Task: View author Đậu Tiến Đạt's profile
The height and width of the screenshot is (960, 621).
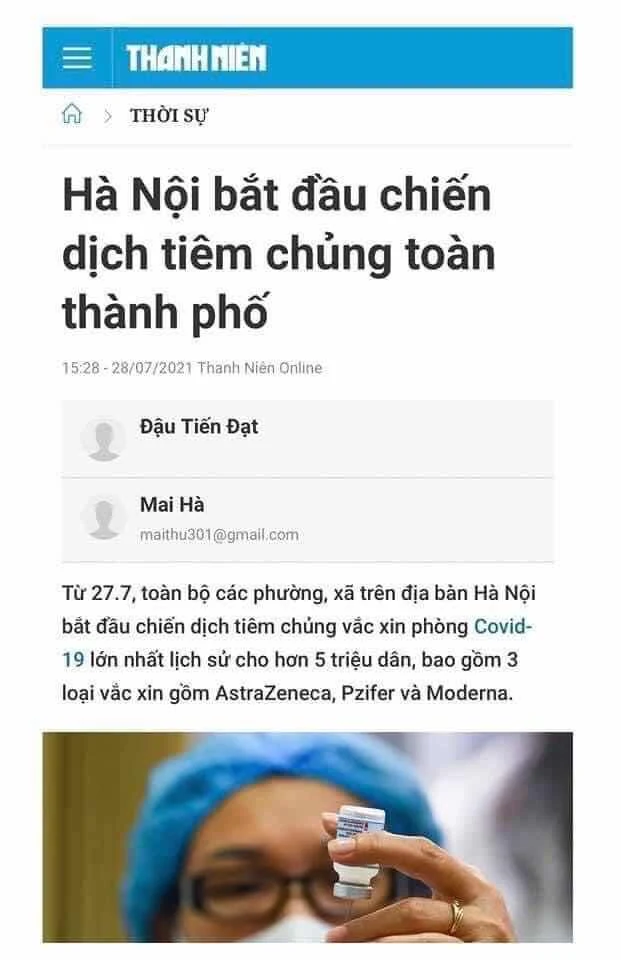Action: point(198,427)
